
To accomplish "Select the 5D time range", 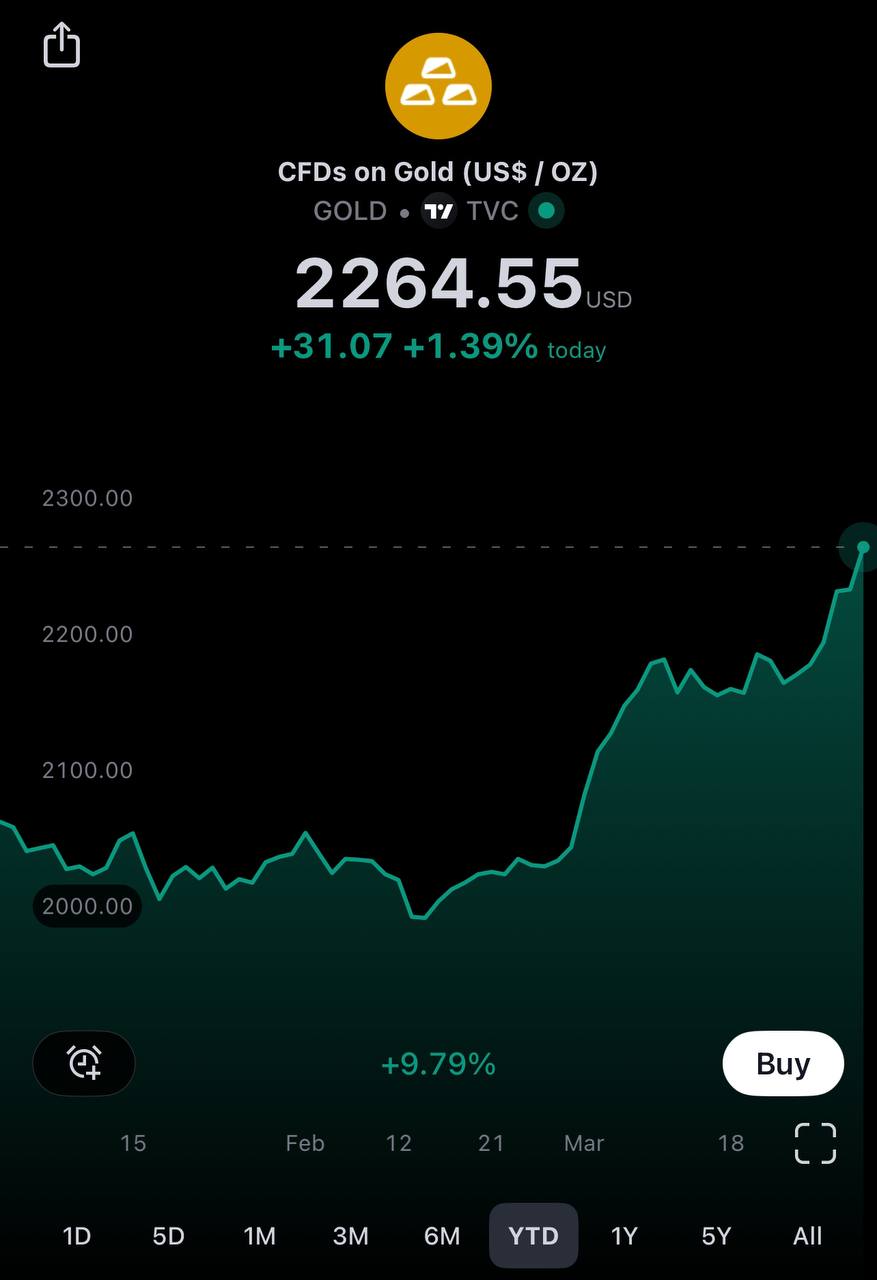I will click(168, 1236).
